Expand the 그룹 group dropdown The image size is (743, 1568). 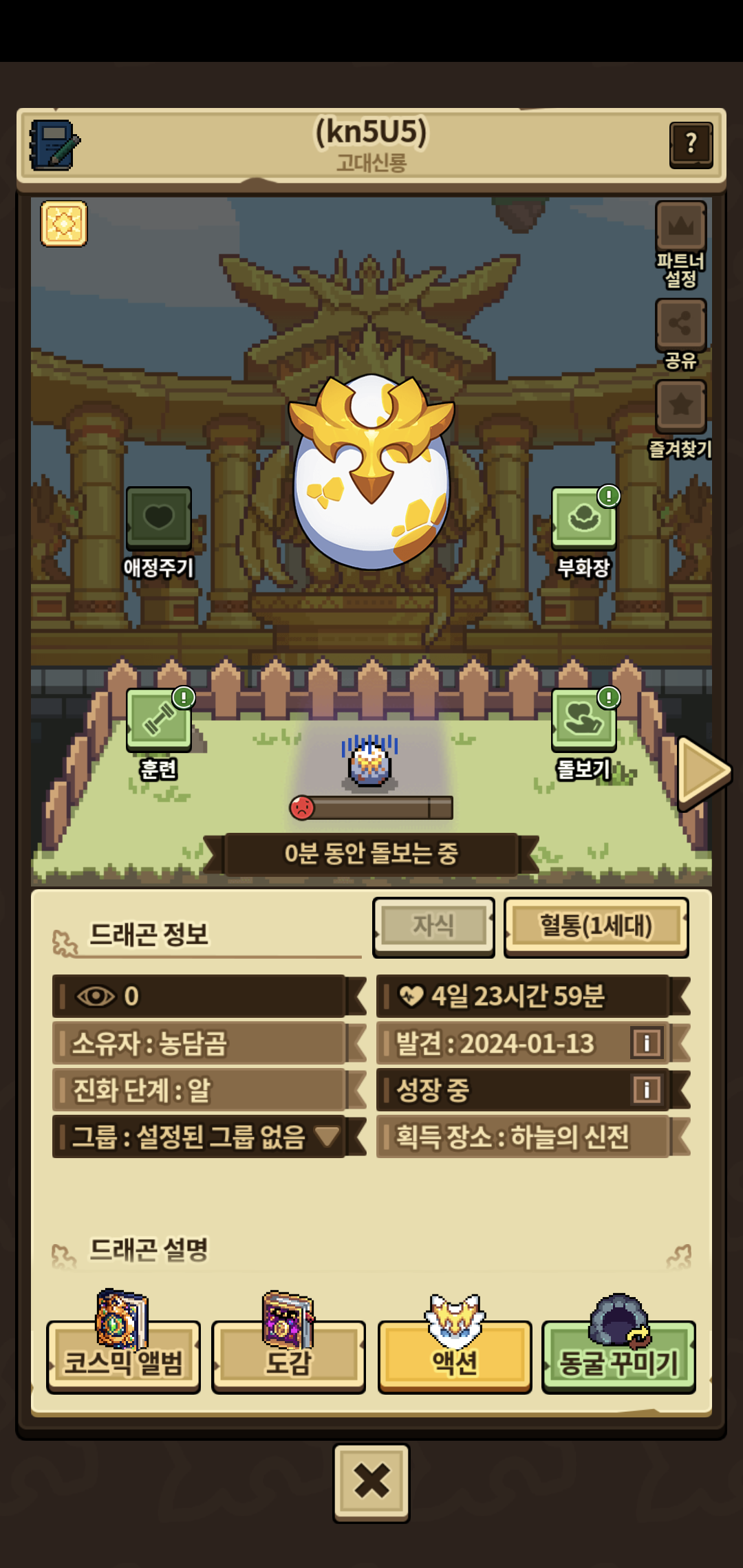point(327,1136)
